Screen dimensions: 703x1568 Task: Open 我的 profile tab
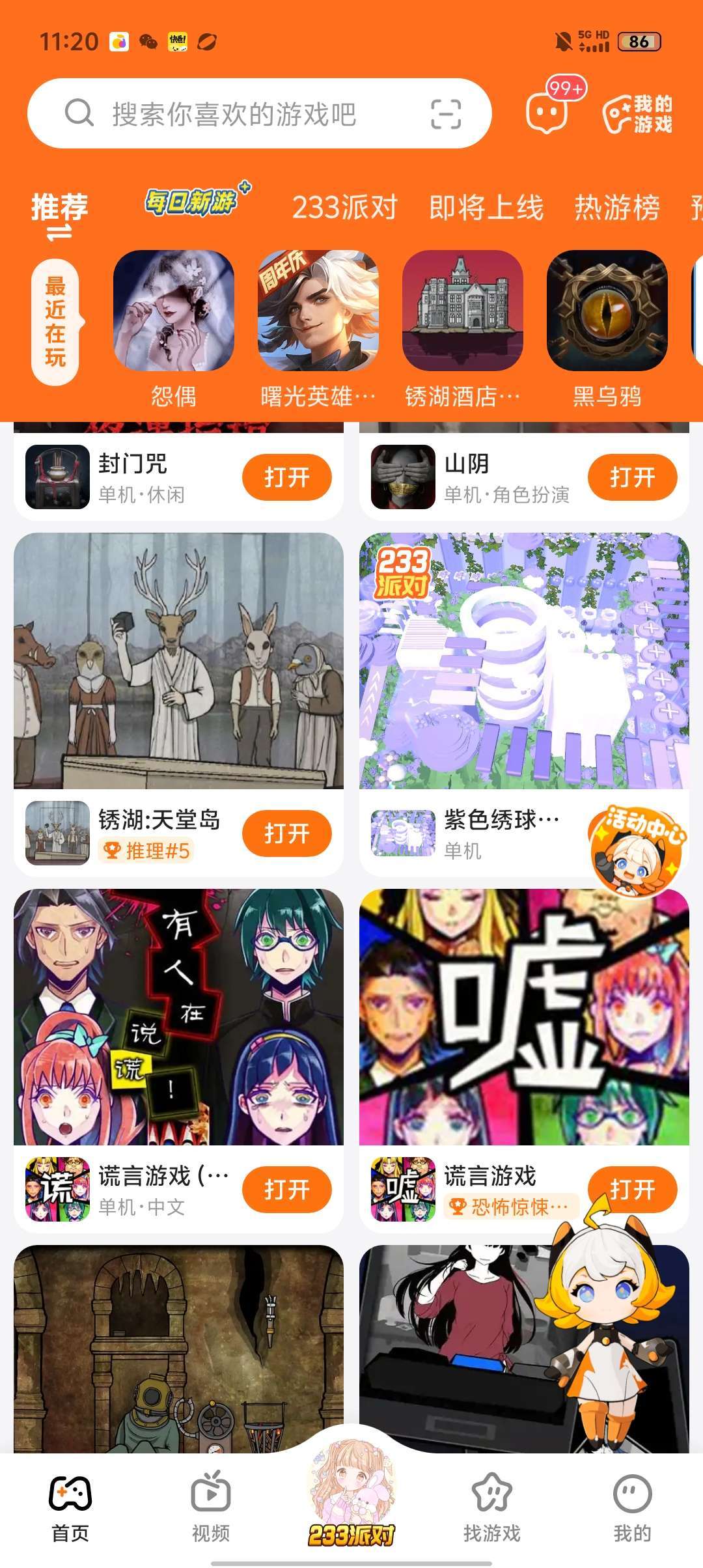click(x=632, y=1505)
